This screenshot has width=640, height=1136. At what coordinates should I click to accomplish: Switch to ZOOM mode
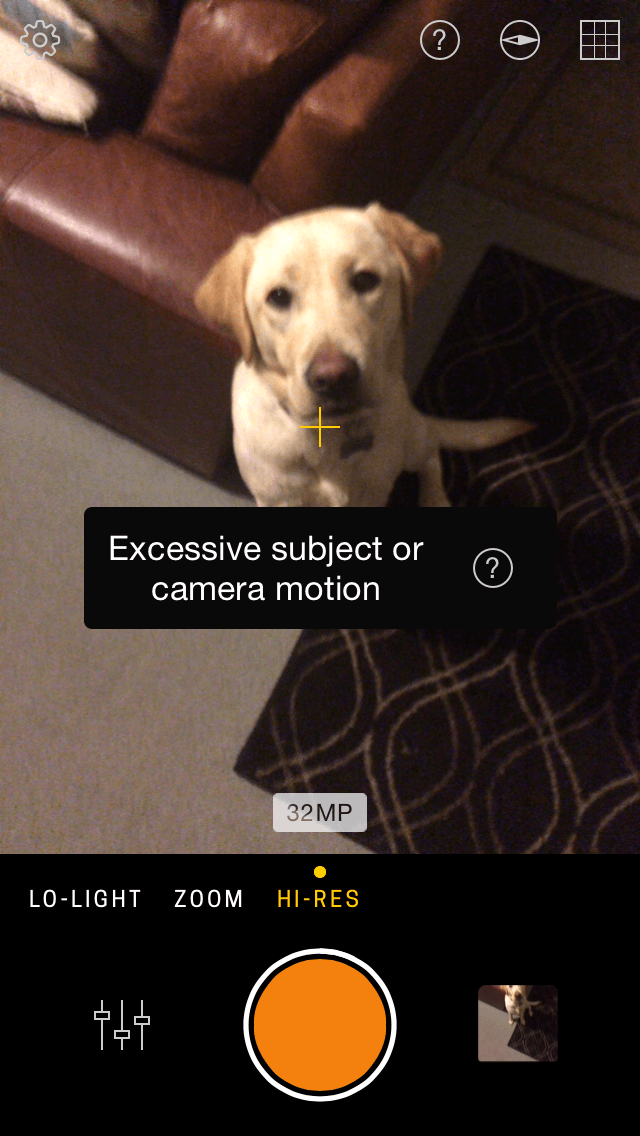coord(209,899)
